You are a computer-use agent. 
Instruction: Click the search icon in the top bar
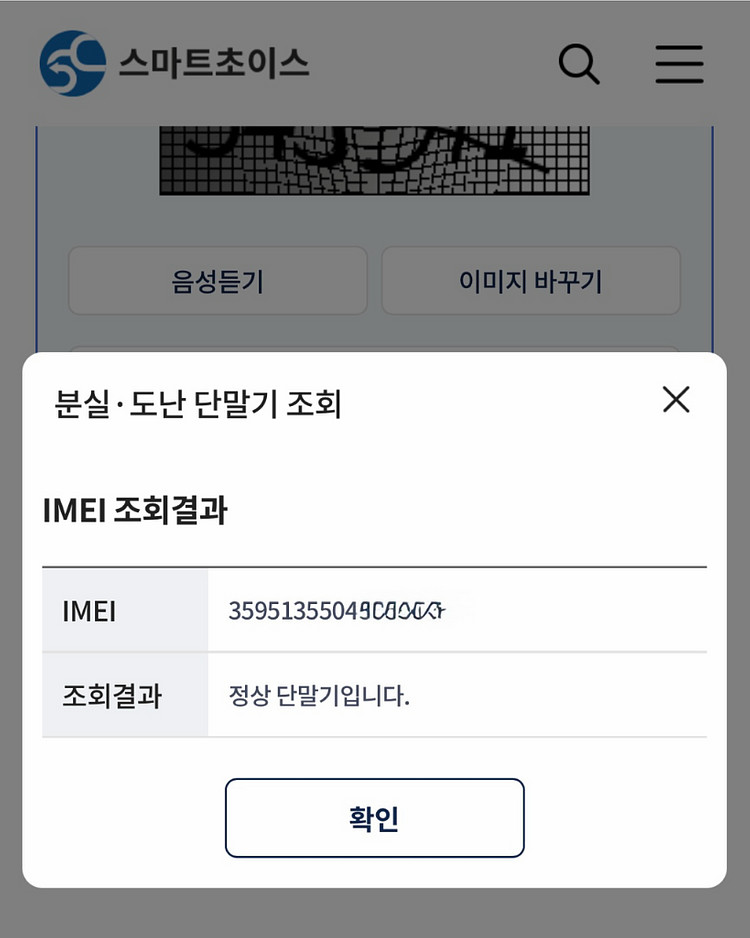579,64
